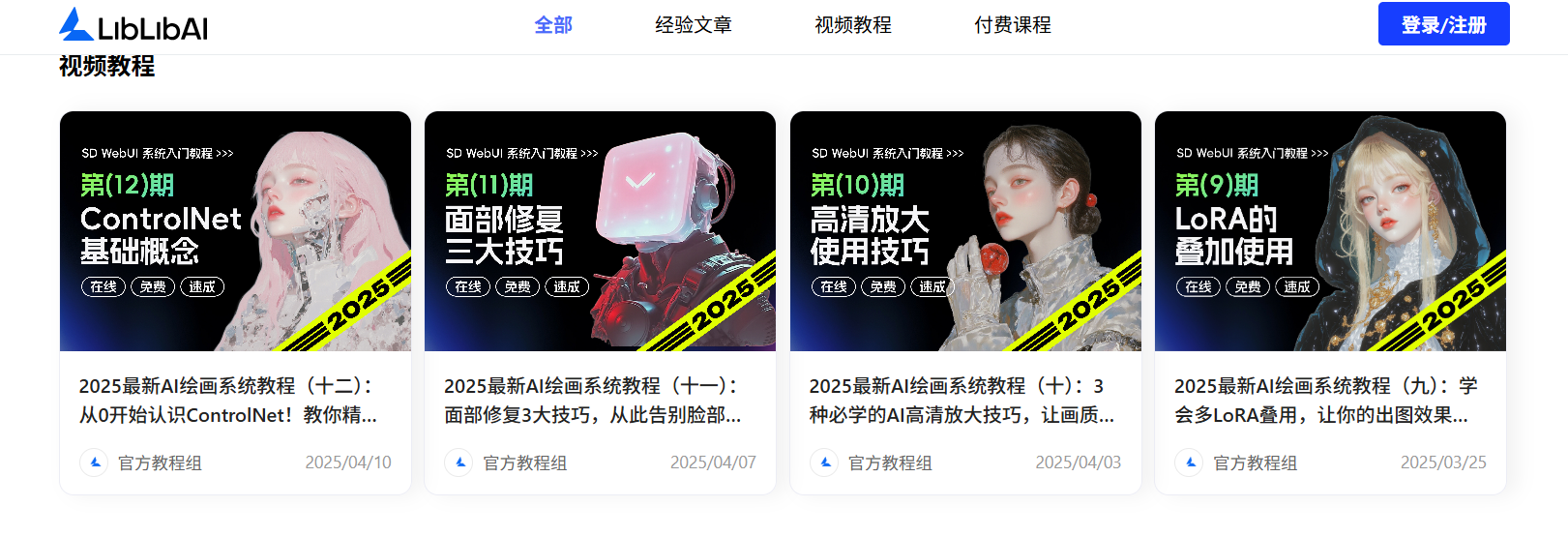Go to the LibLibAI home logo
The height and width of the screenshot is (537, 1568).
pyautogui.click(x=133, y=26)
